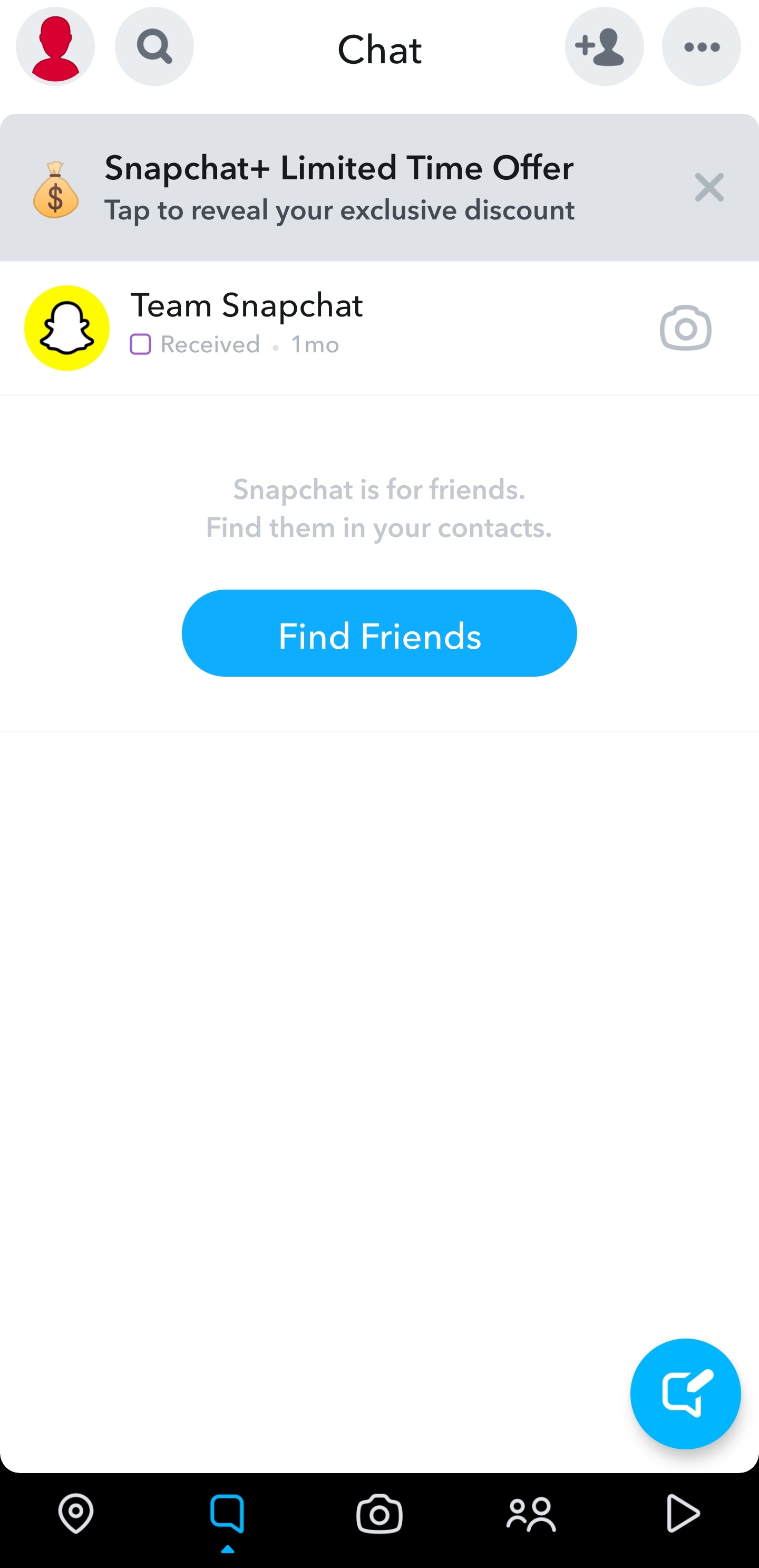The height and width of the screenshot is (1568, 759).
Task: Switch to the Spotlight play tab
Action: click(x=683, y=1513)
